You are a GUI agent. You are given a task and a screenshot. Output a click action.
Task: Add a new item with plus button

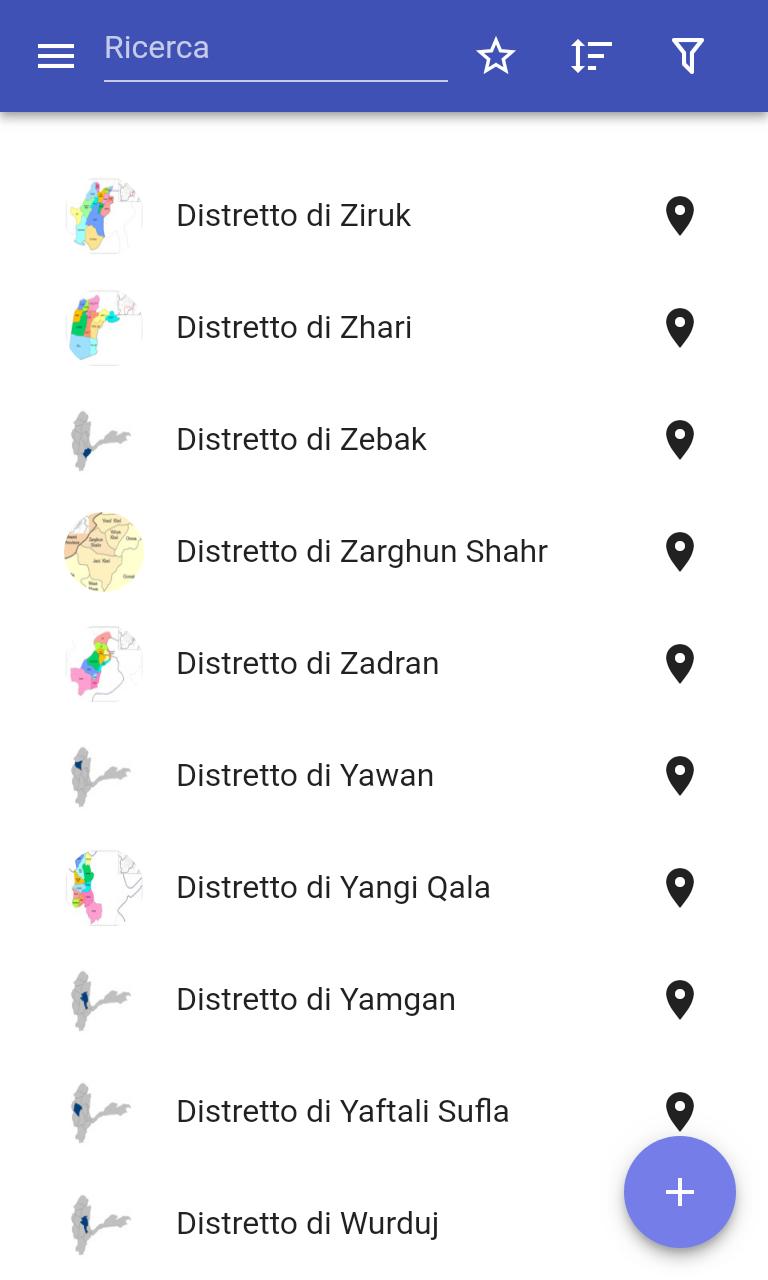click(x=680, y=1192)
